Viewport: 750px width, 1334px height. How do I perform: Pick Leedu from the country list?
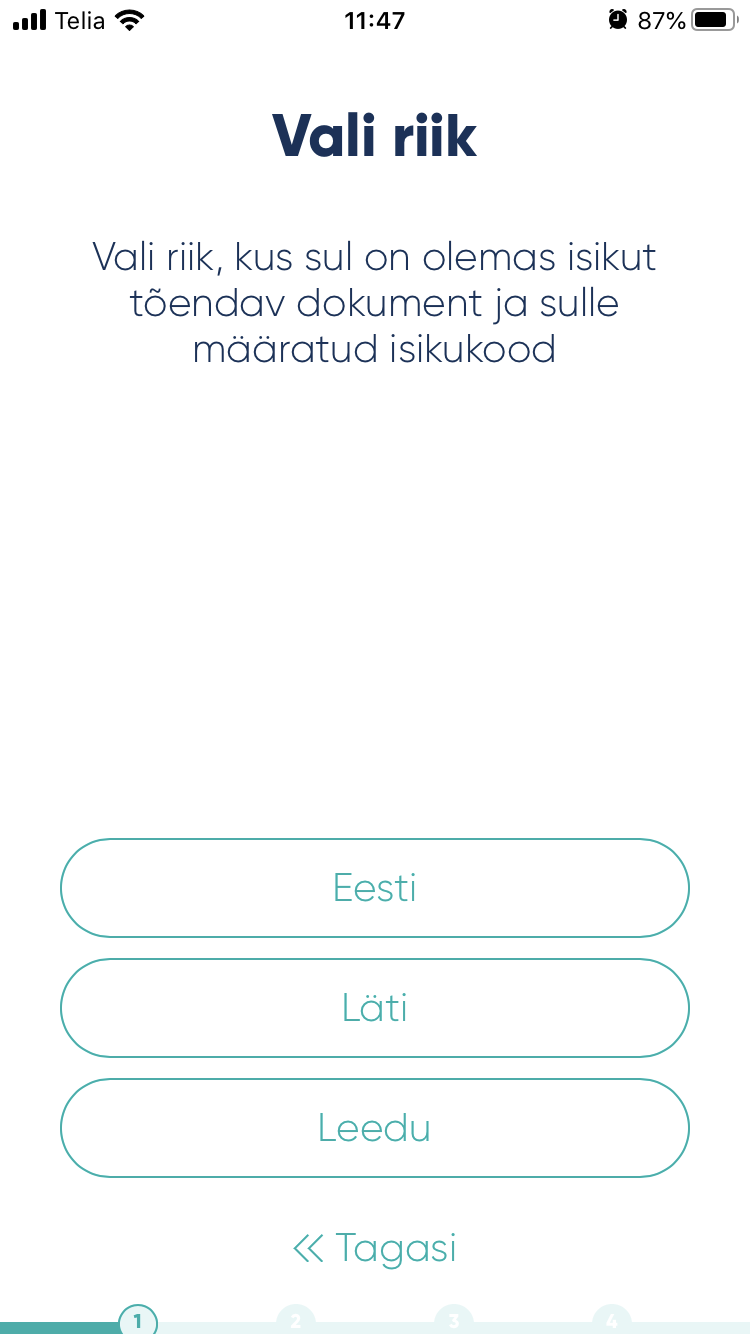coord(375,1128)
